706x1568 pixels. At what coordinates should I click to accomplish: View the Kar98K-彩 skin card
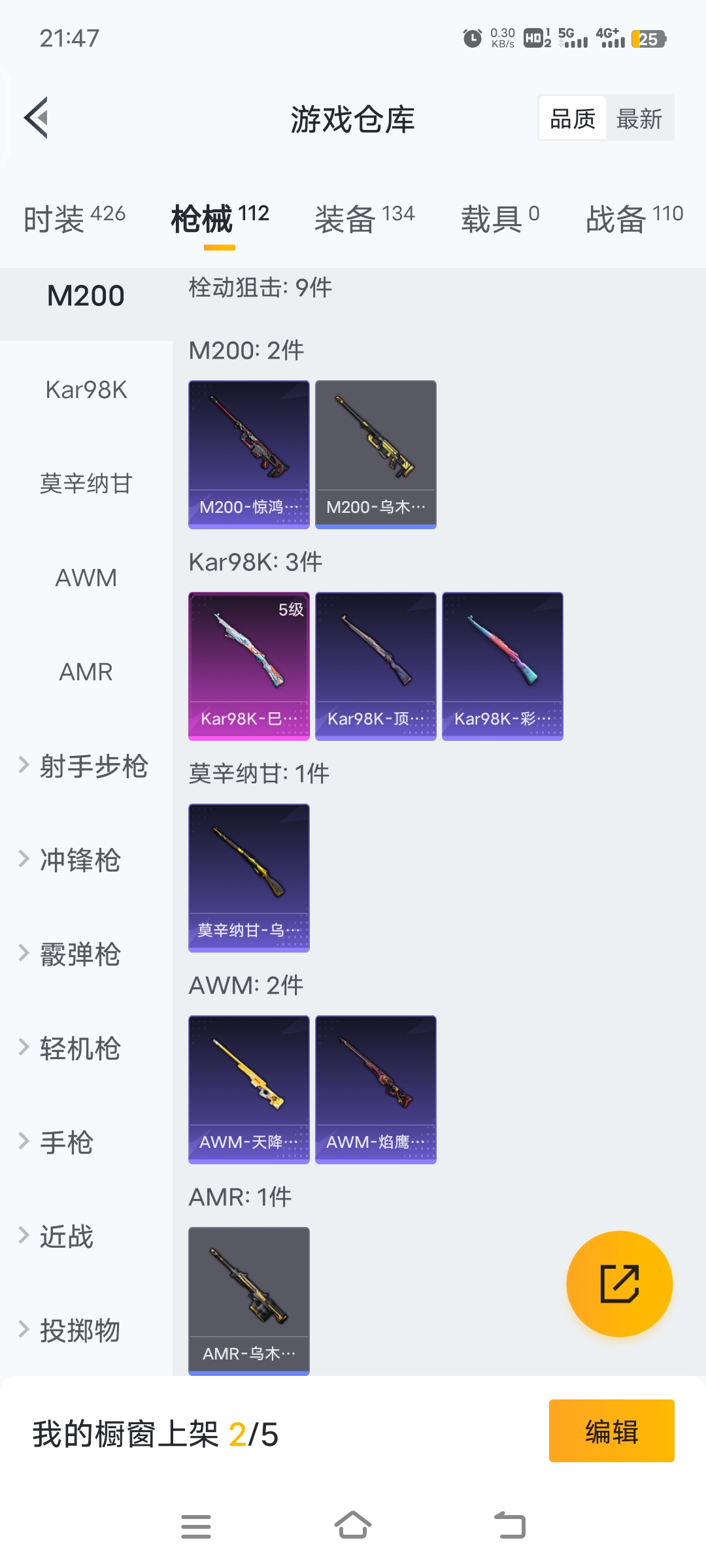point(502,666)
